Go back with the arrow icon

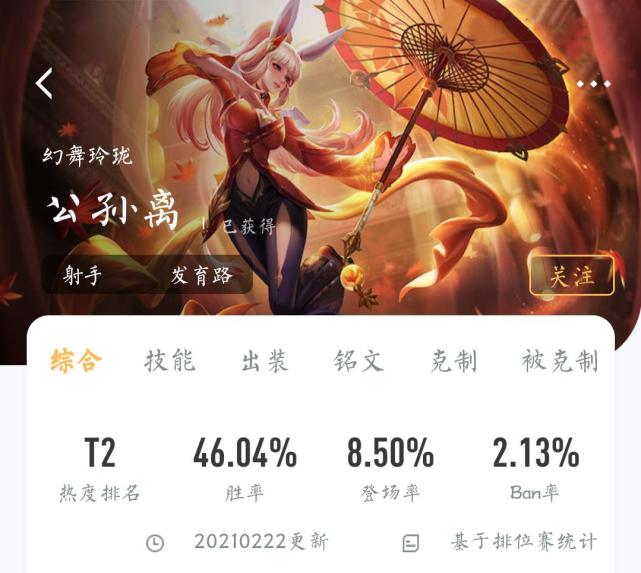click(45, 83)
